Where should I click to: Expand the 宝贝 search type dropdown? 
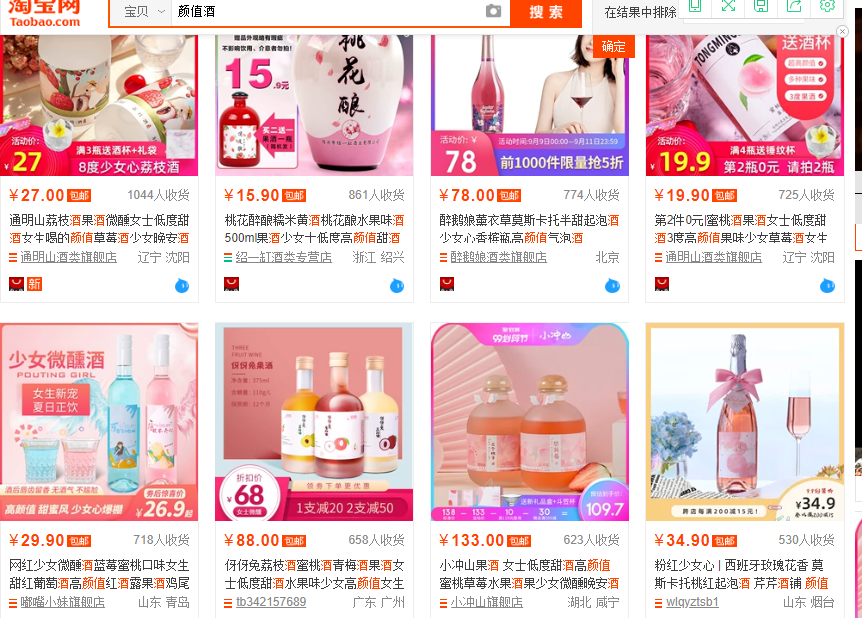click(144, 12)
